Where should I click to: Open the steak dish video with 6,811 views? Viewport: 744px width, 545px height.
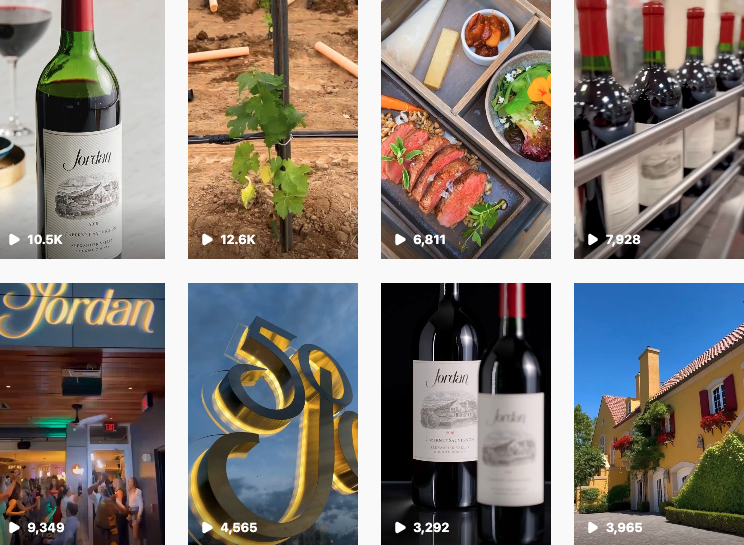(465, 128)
